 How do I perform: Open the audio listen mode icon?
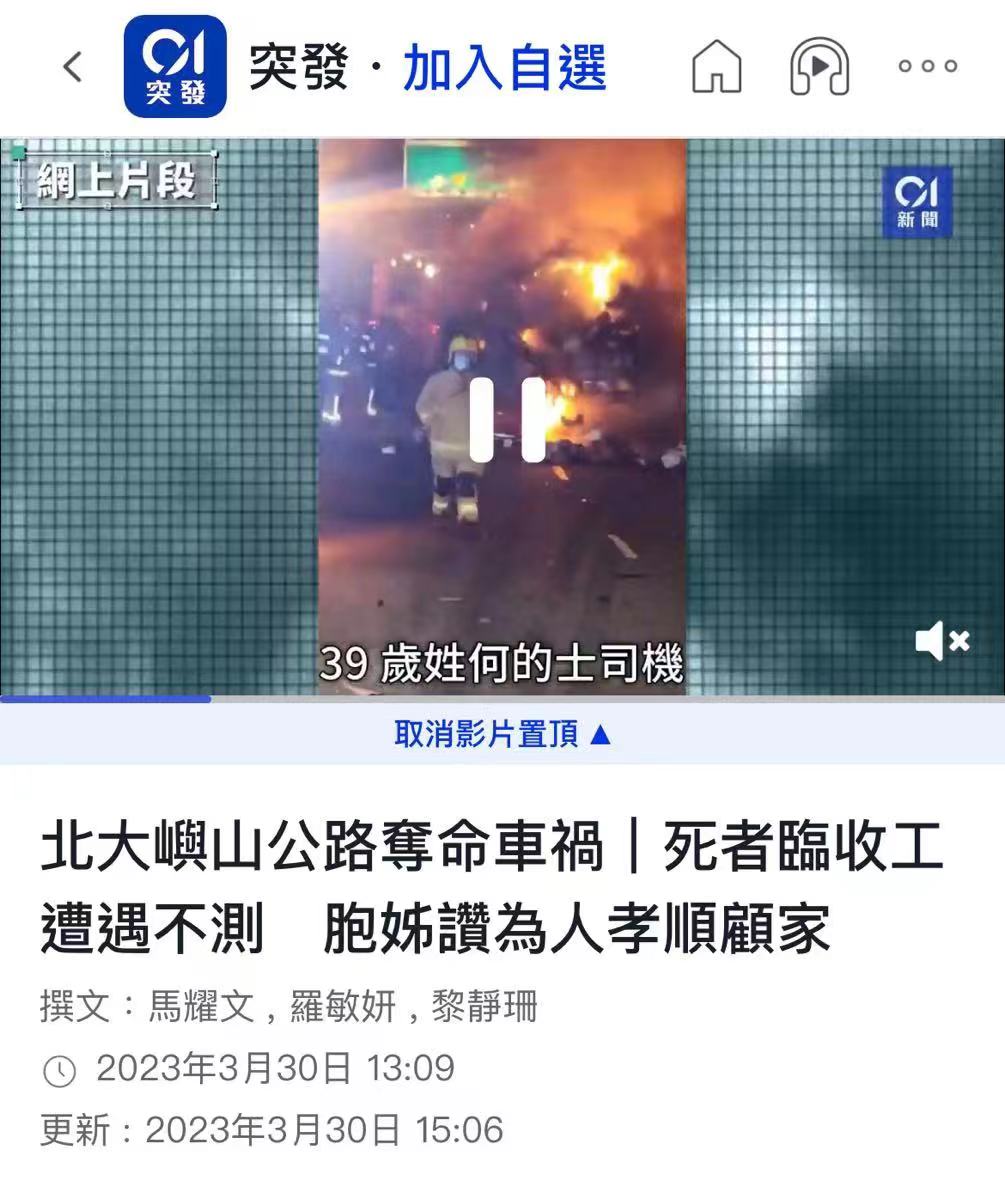pos(819,67)
